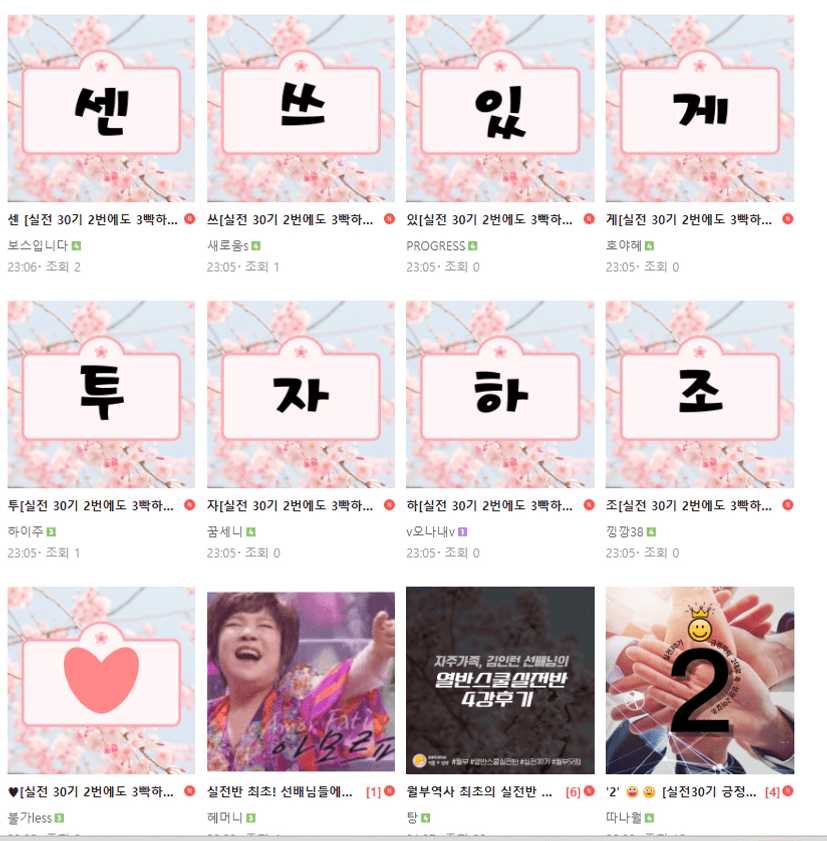Image resolution: width=827 pixels, height=841 pixels.
Task: View author 보스입니다's profile
Action: 38,245
